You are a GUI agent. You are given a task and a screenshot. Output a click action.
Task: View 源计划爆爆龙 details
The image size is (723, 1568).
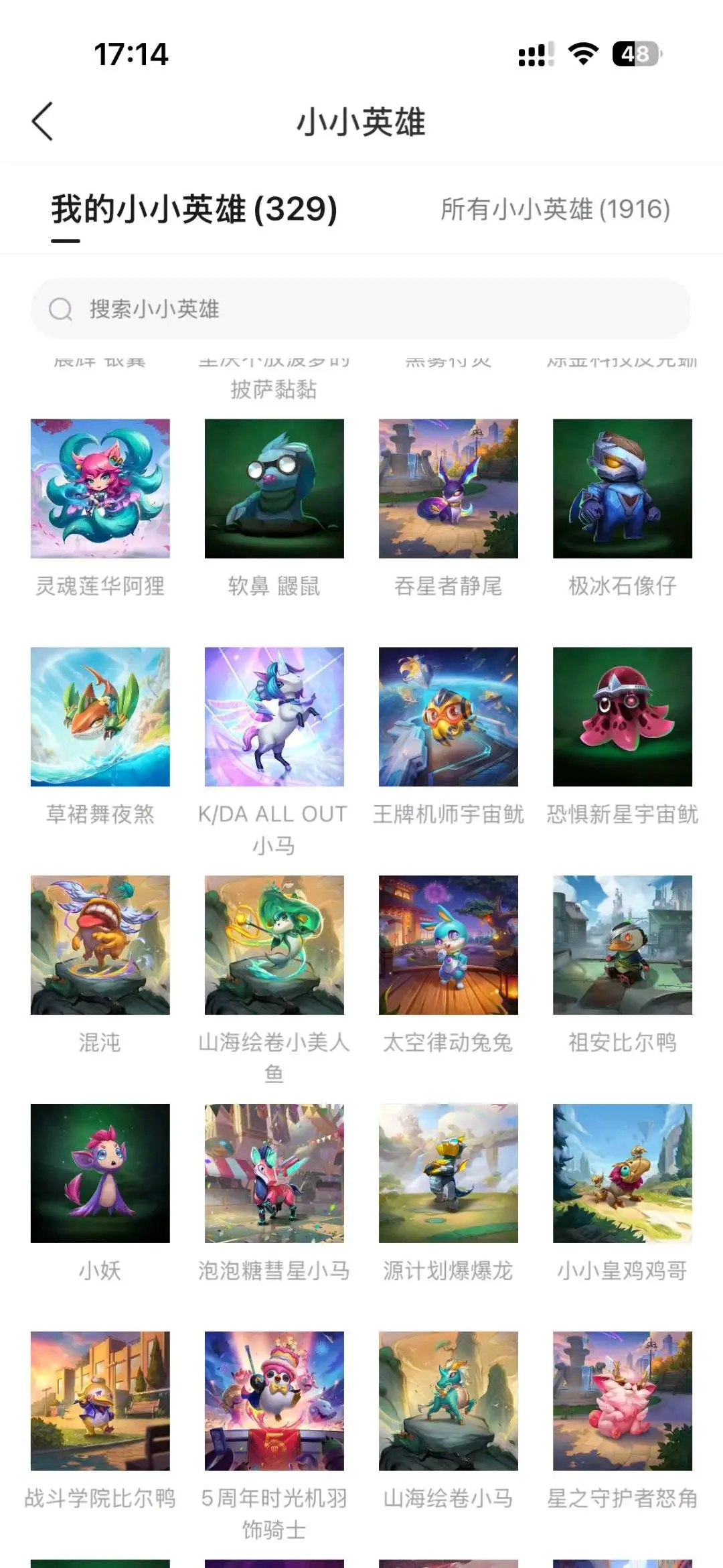pyautogui.click(x=449, y=1173)
